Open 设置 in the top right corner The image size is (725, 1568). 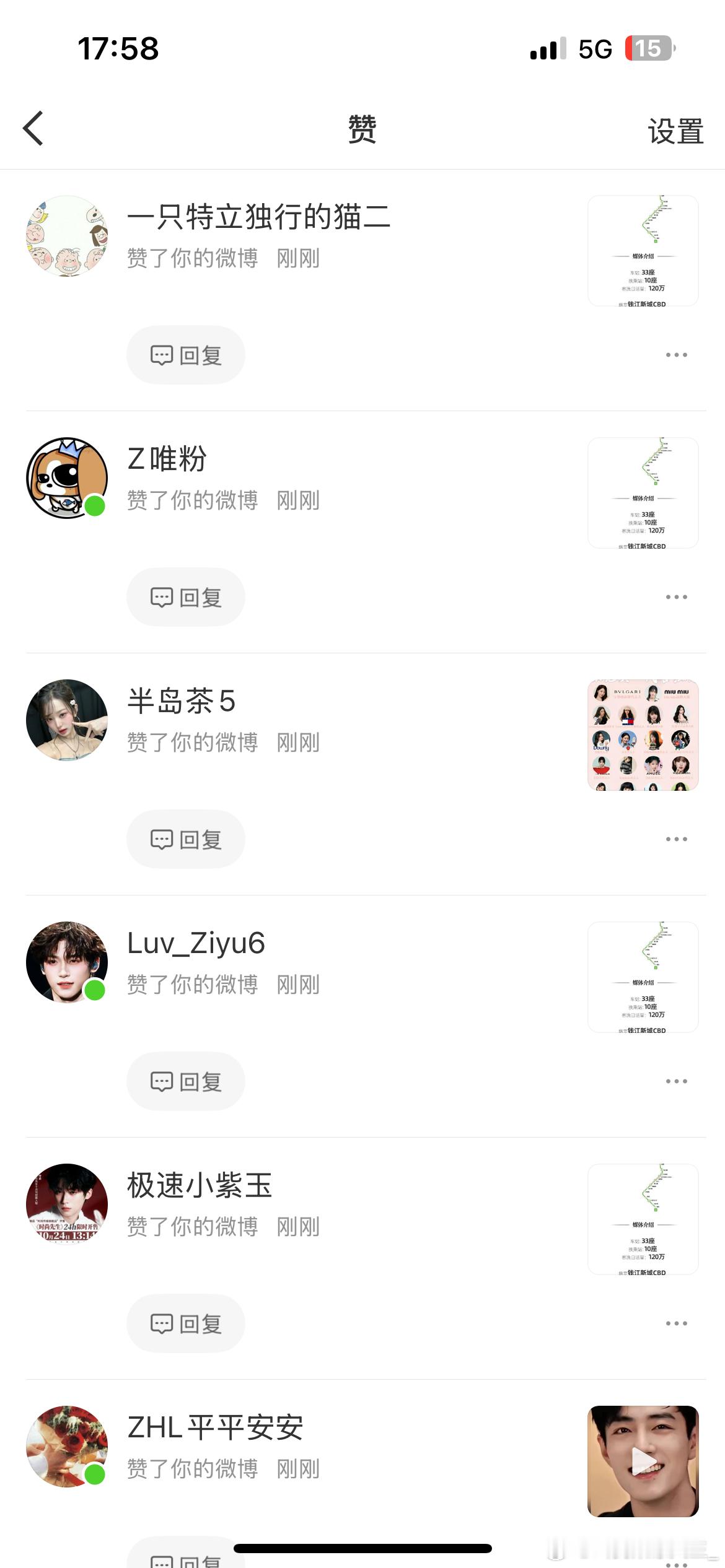click(x=675, y=130)
